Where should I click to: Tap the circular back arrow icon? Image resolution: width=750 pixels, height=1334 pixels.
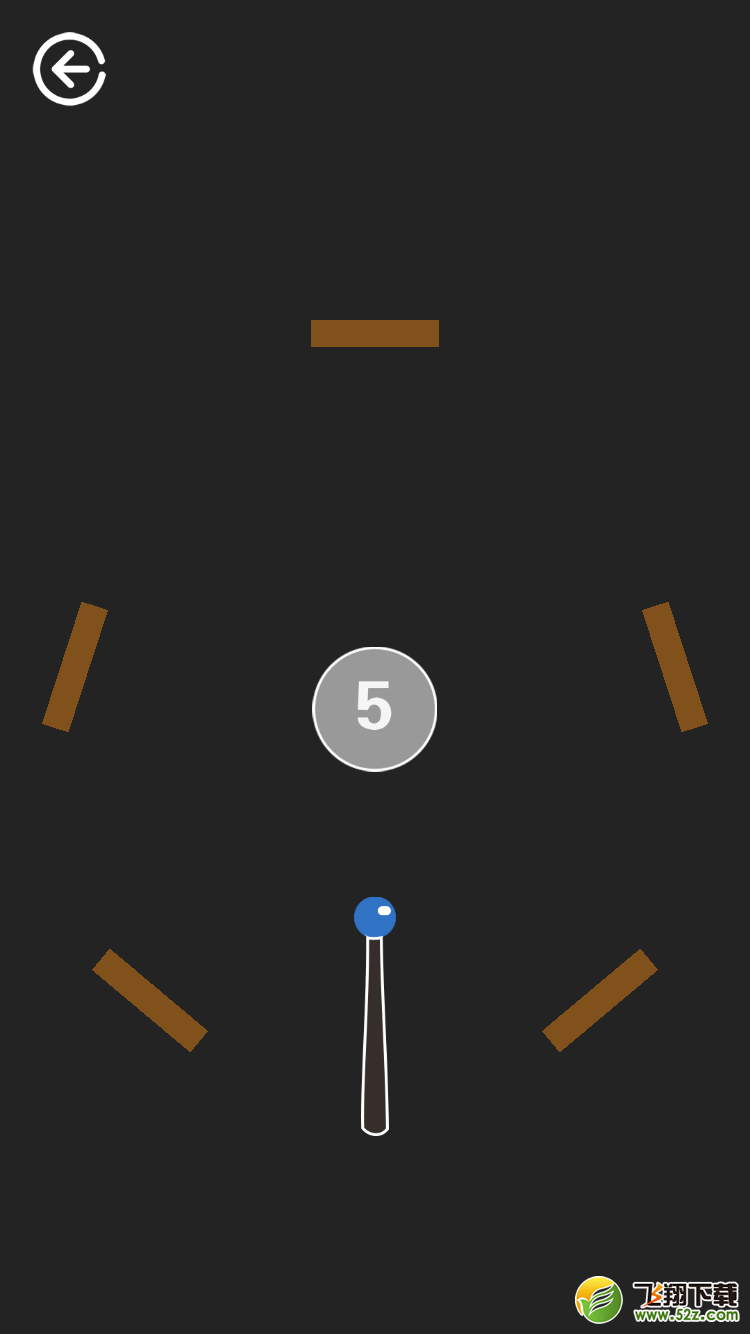[69, 69]
